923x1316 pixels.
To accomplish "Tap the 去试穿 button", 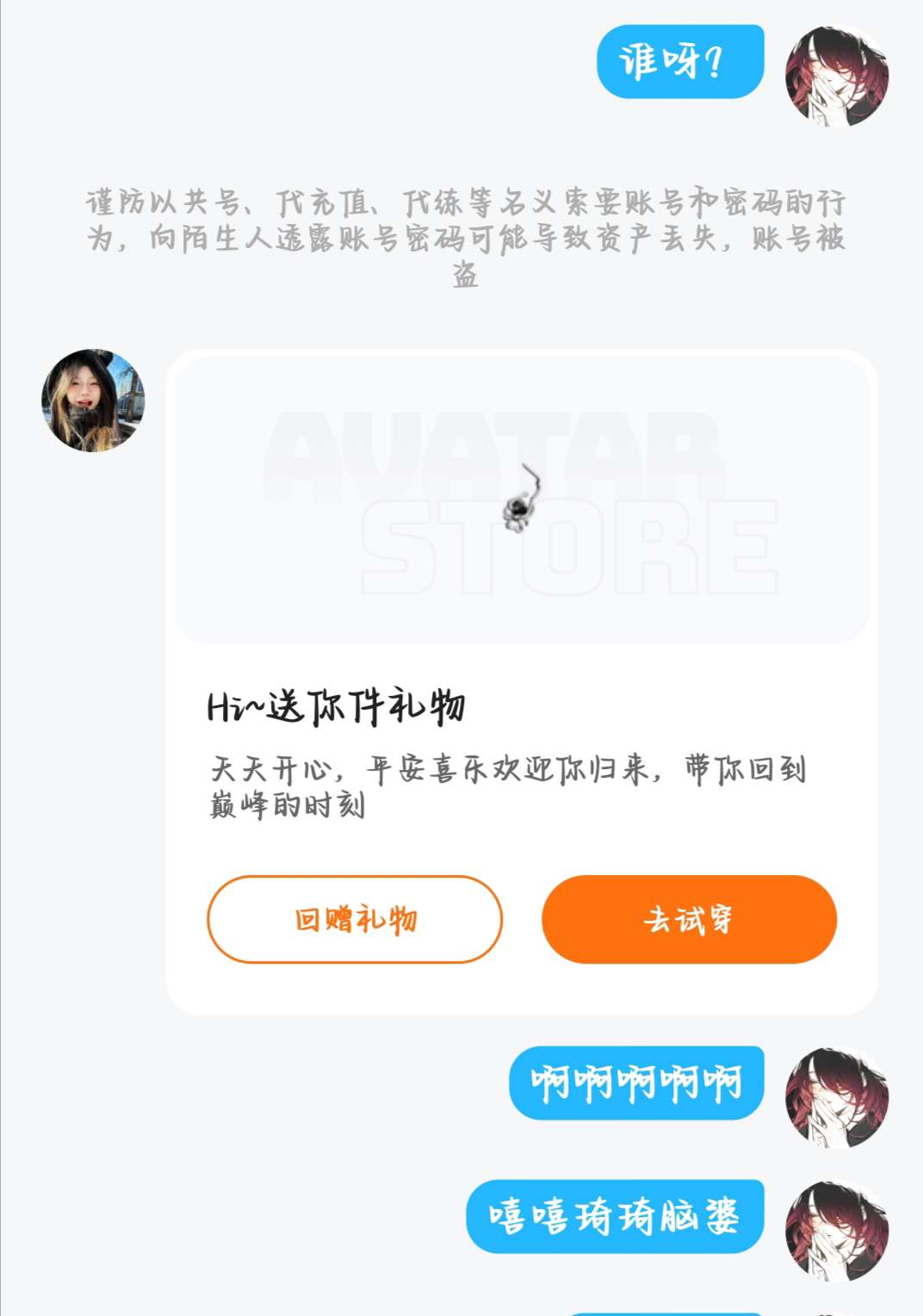I will click(x=689, y=919).
